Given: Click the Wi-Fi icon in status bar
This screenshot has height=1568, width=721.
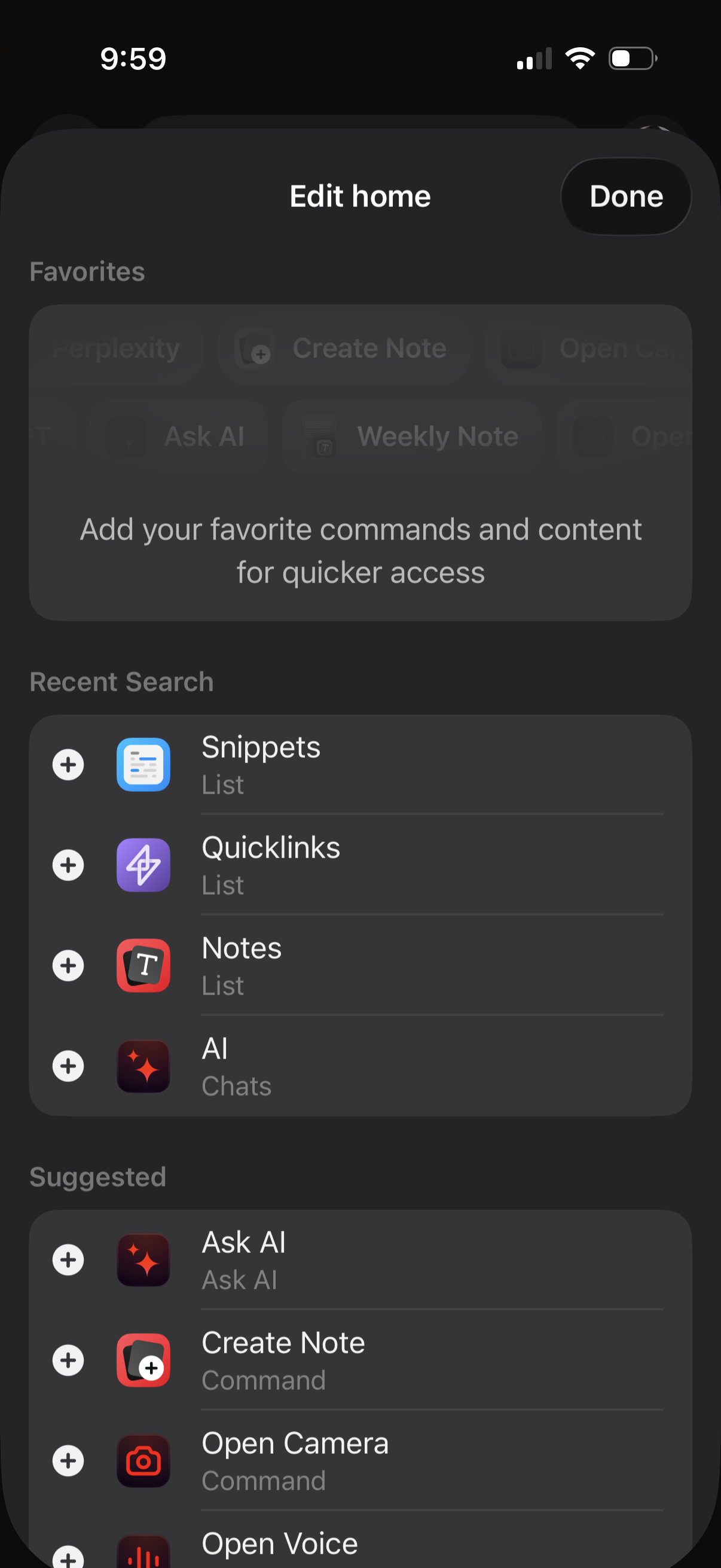Looking at the screenshot, I should 579,57.
